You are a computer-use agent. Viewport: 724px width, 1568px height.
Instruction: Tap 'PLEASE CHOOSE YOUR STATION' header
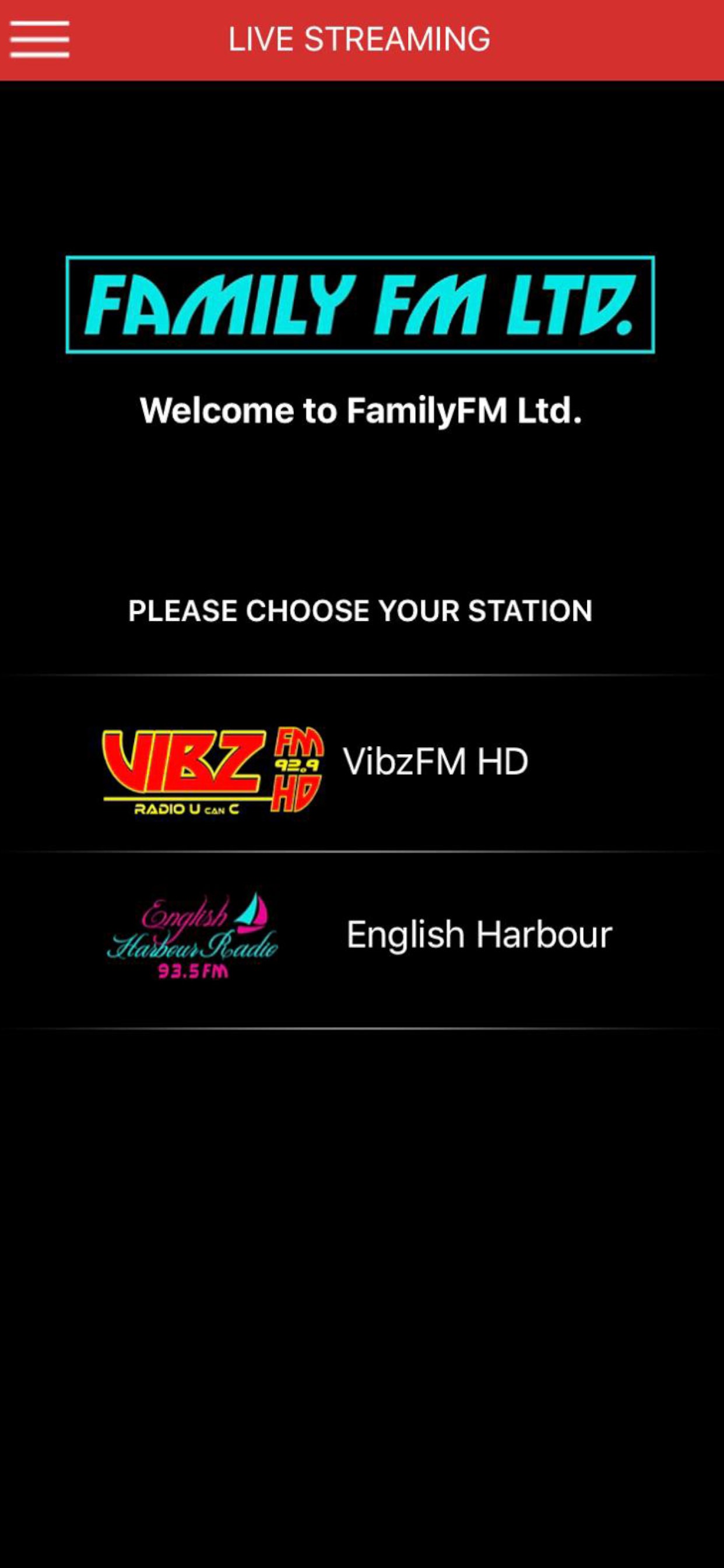pyautogui.click(x=361, y=611)
